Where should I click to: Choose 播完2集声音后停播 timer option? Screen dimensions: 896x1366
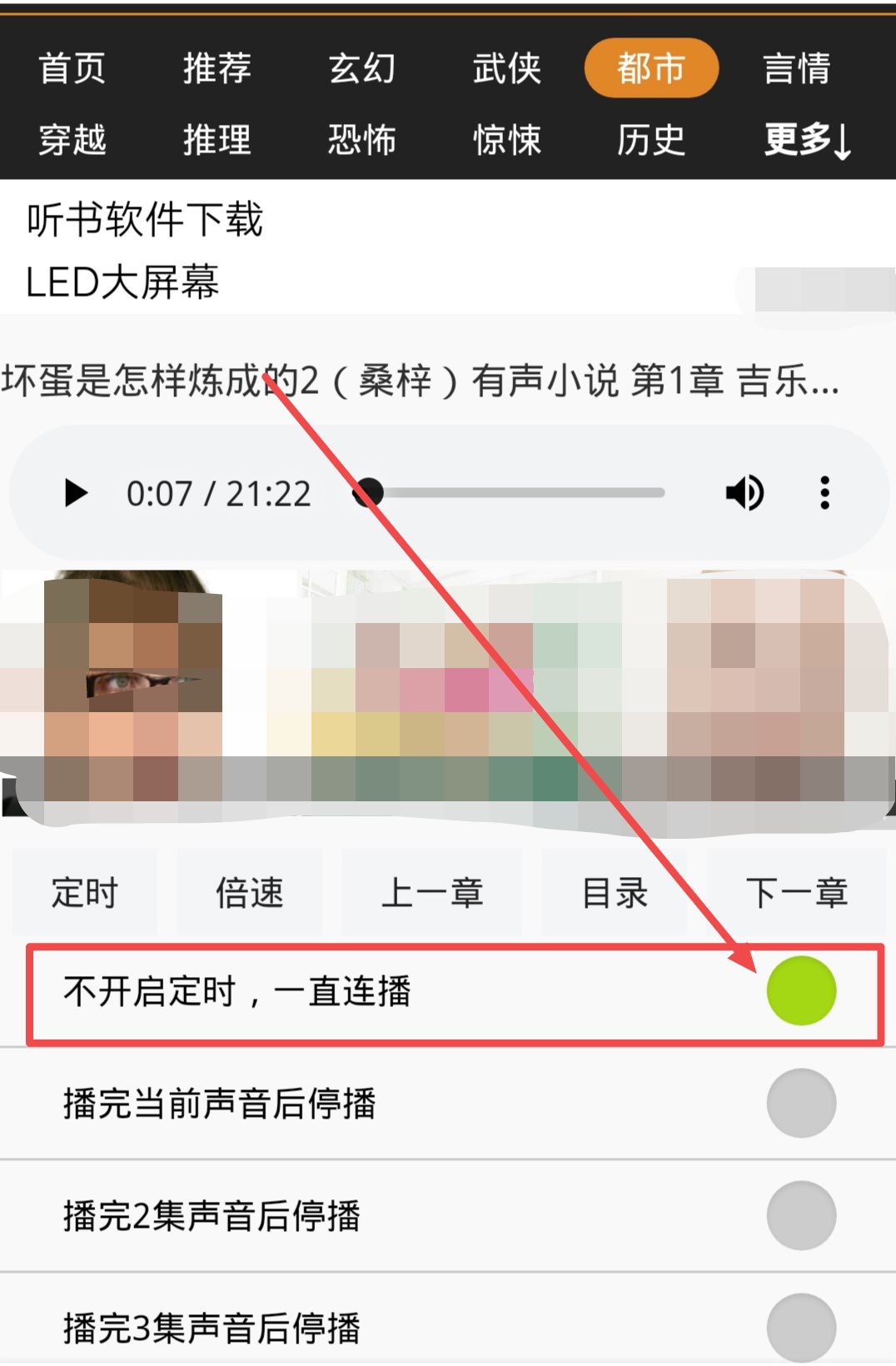pyautogui.click(x=801, y=1216)
